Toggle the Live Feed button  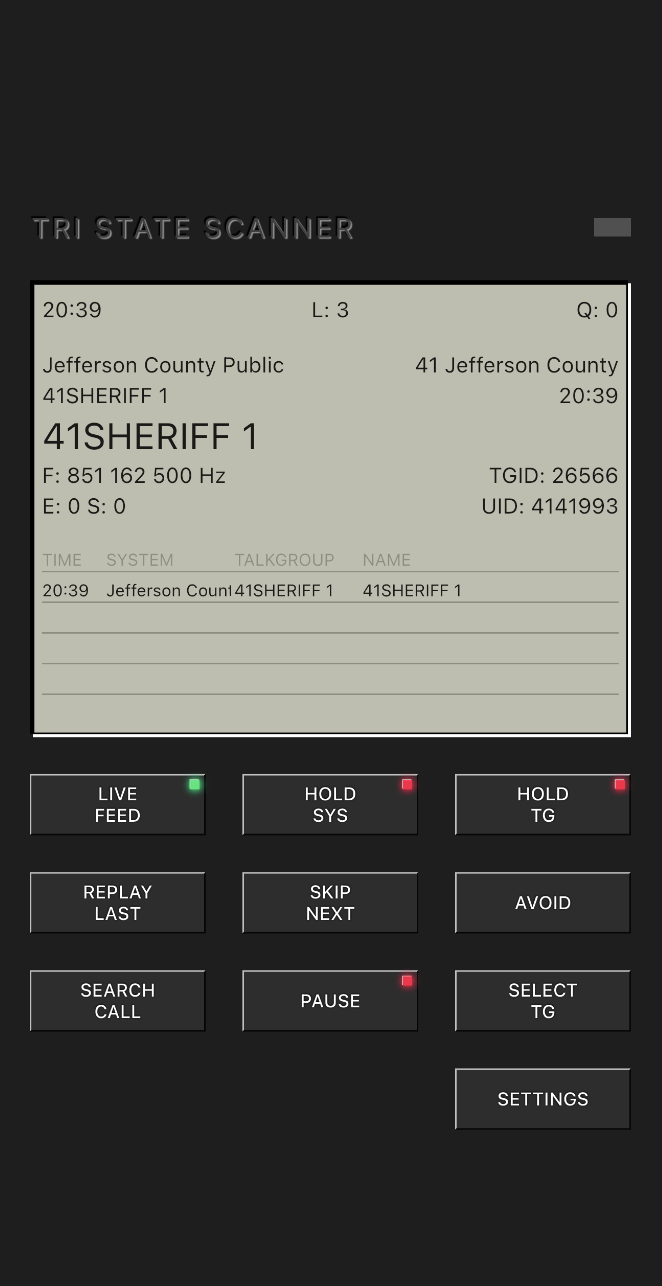(x=117, y=805)
